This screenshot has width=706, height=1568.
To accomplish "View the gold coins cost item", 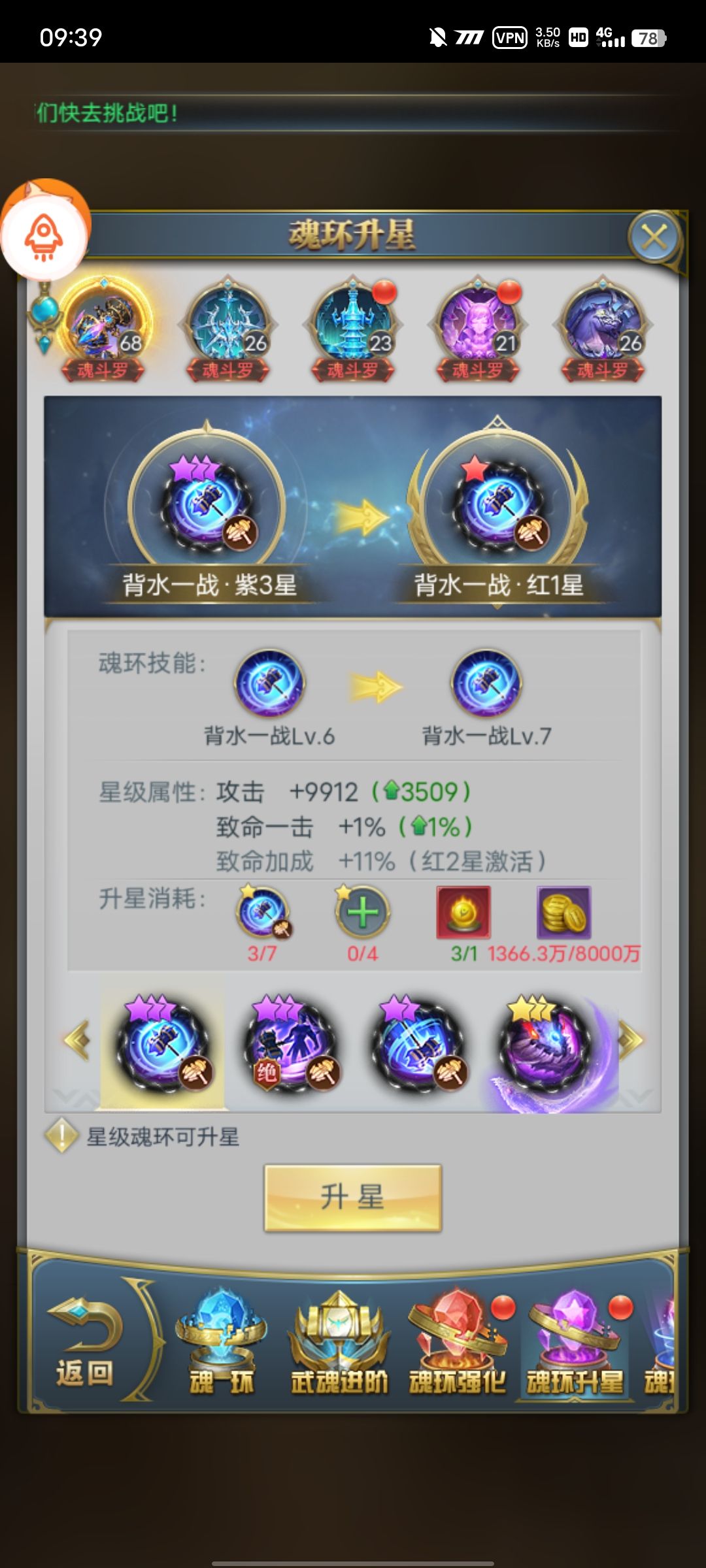I will coord(563,912).
